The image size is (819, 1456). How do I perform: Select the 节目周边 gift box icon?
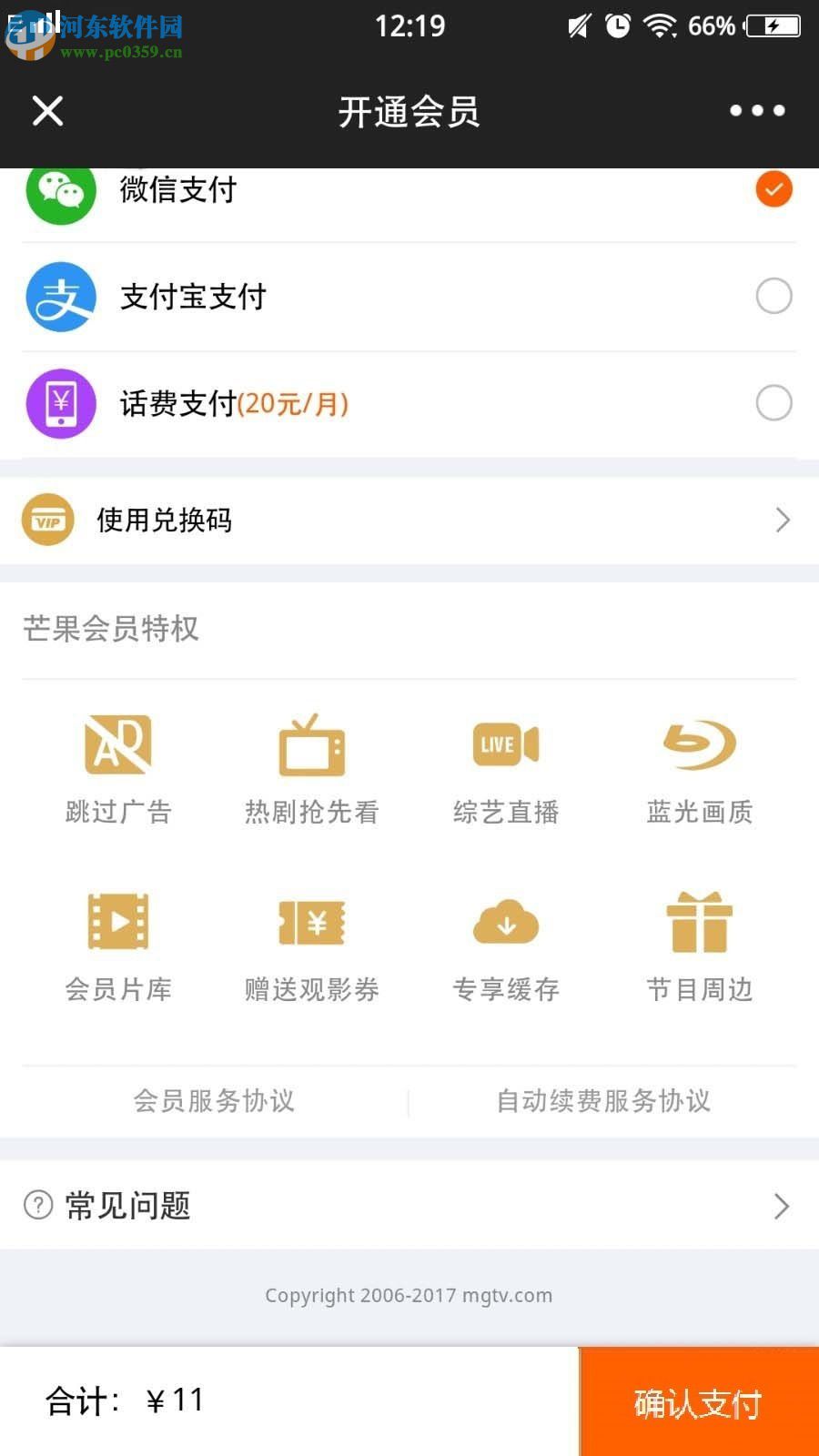(699, 922)
